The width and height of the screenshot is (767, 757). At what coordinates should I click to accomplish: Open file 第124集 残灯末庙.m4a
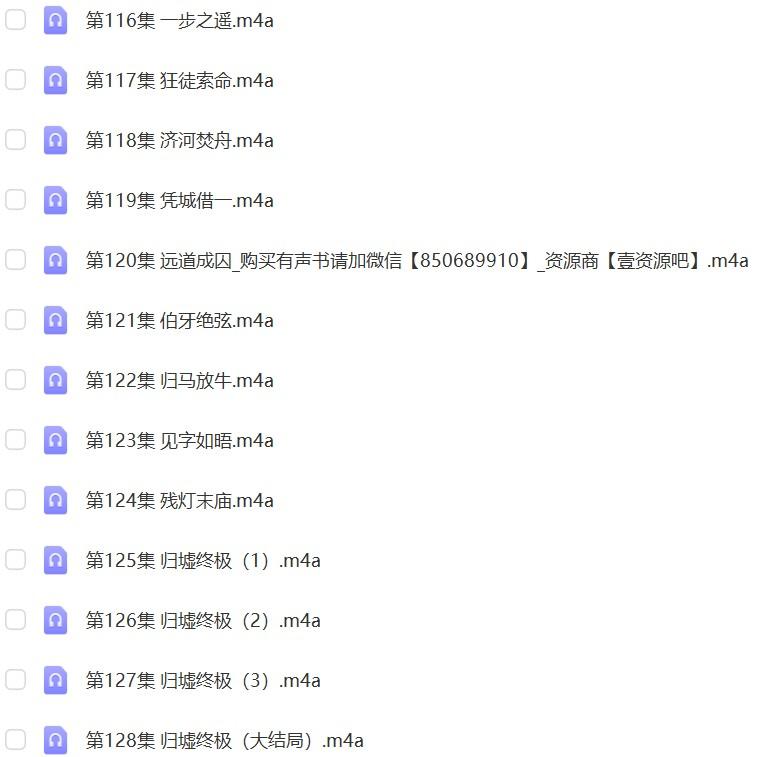pyautogui.click(x=179, y=500)
